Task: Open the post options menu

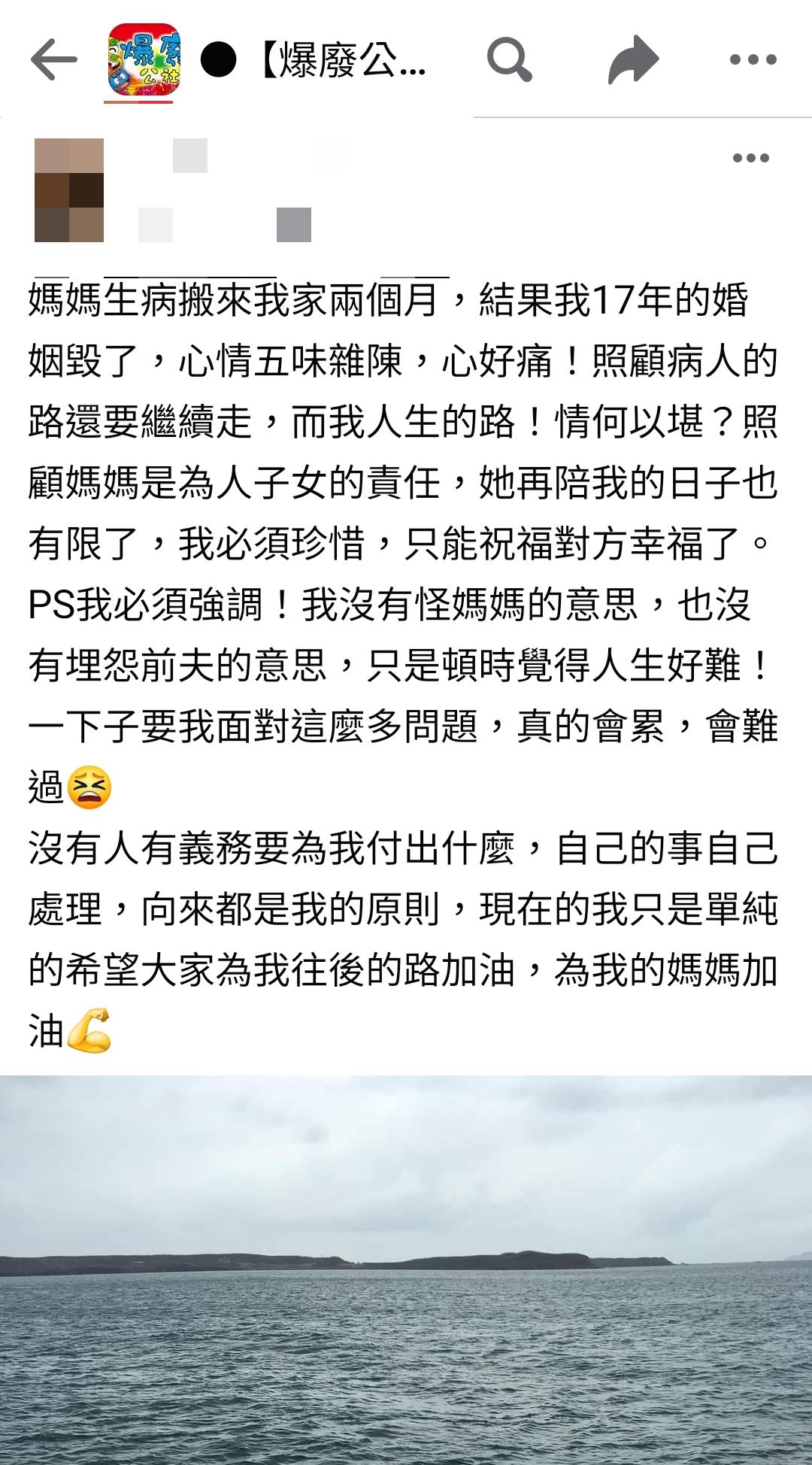Action: (750, 158)
